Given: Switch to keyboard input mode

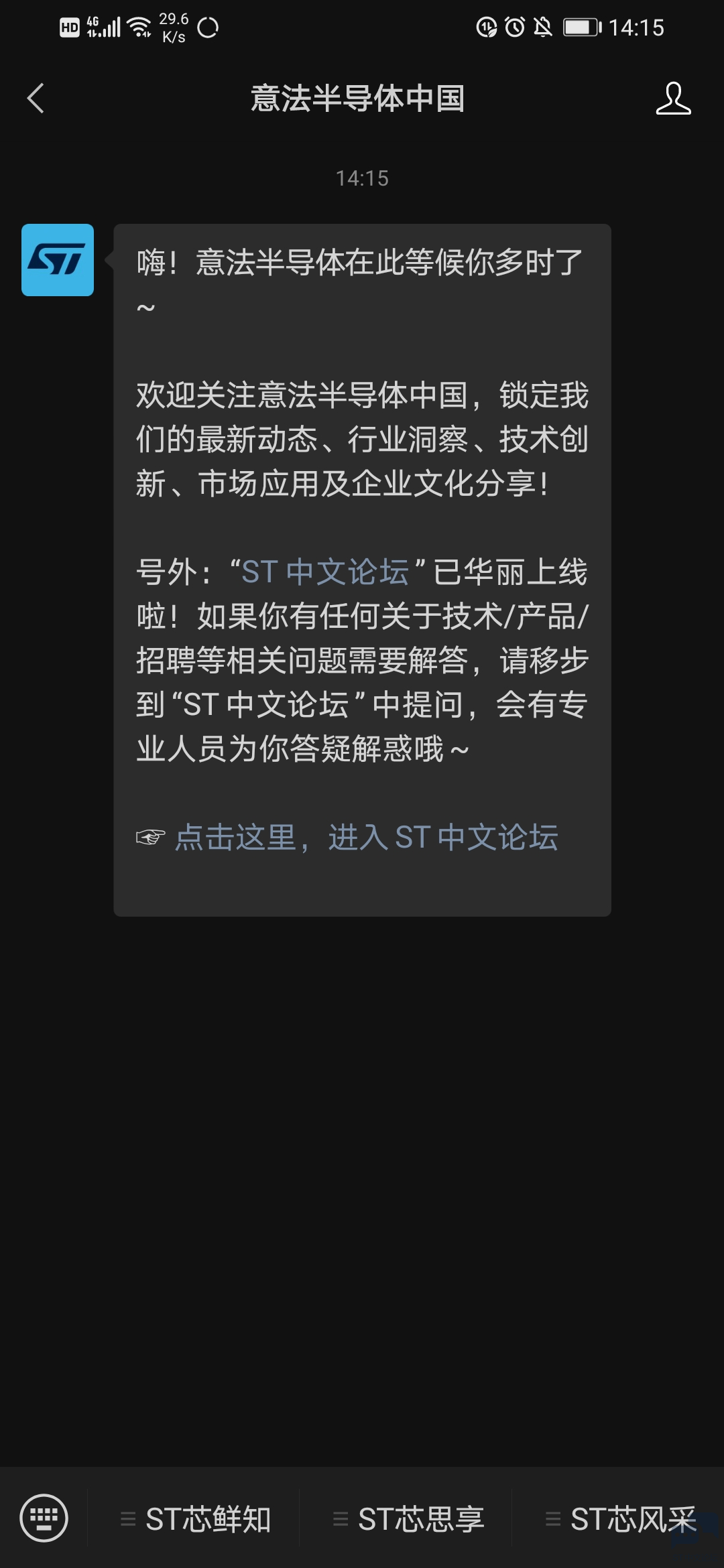Looking at the screenshot, I should tap(44, 1517).
